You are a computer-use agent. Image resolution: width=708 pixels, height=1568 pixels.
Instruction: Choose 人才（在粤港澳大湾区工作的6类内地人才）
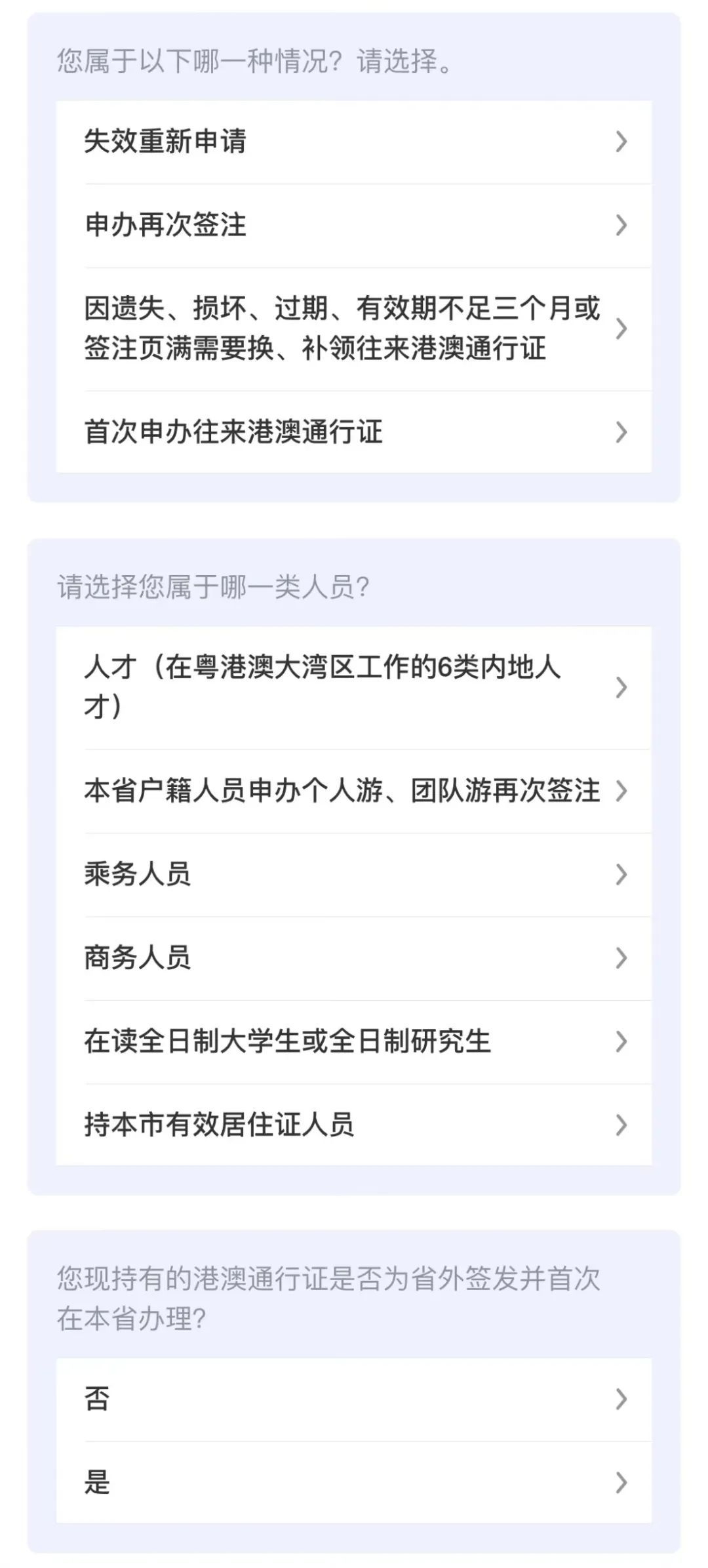354,687
